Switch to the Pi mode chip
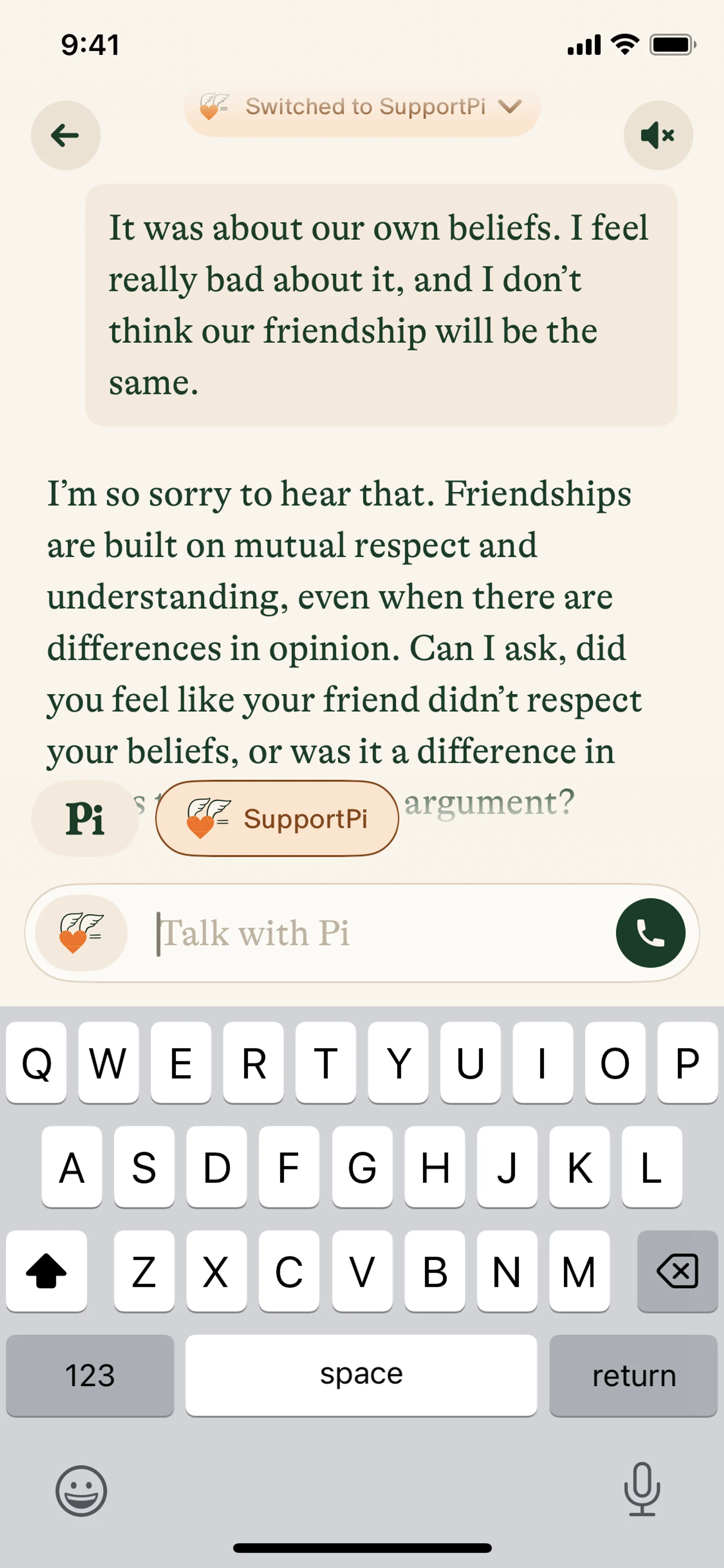This screenshot has height=1568, width=724. click(84, 818)
